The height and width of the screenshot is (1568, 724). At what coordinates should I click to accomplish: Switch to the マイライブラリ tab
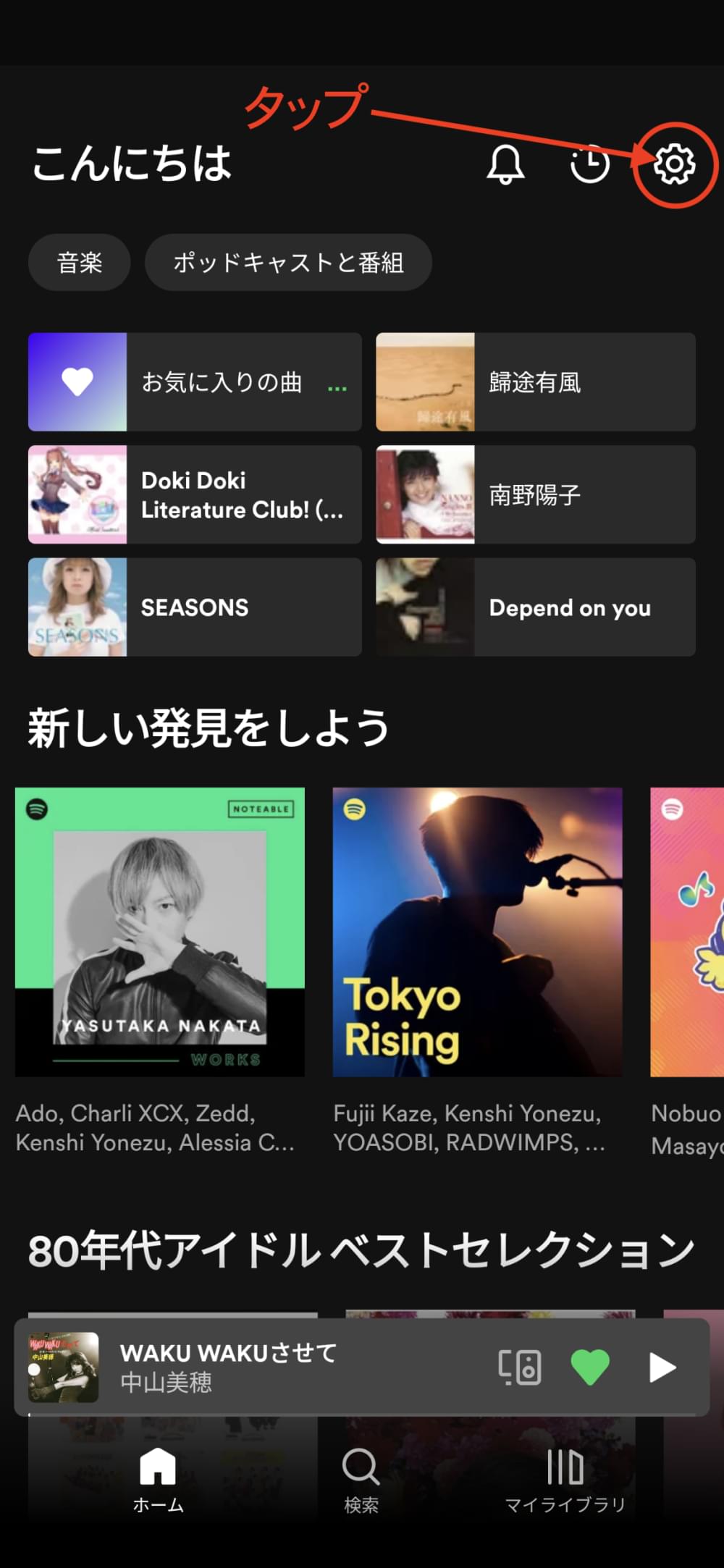(565, 1480)
